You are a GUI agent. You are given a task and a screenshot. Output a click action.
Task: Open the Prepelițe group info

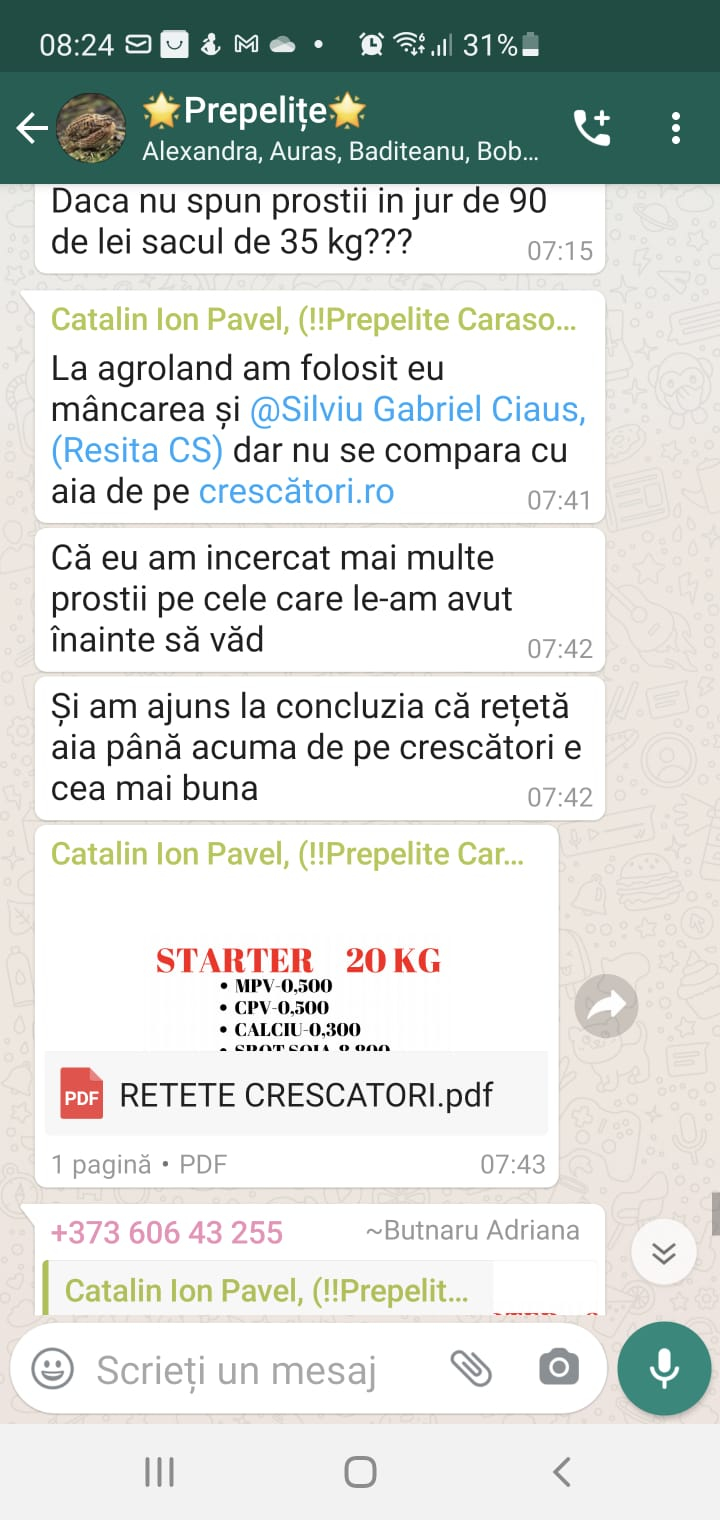coord(340,128)
